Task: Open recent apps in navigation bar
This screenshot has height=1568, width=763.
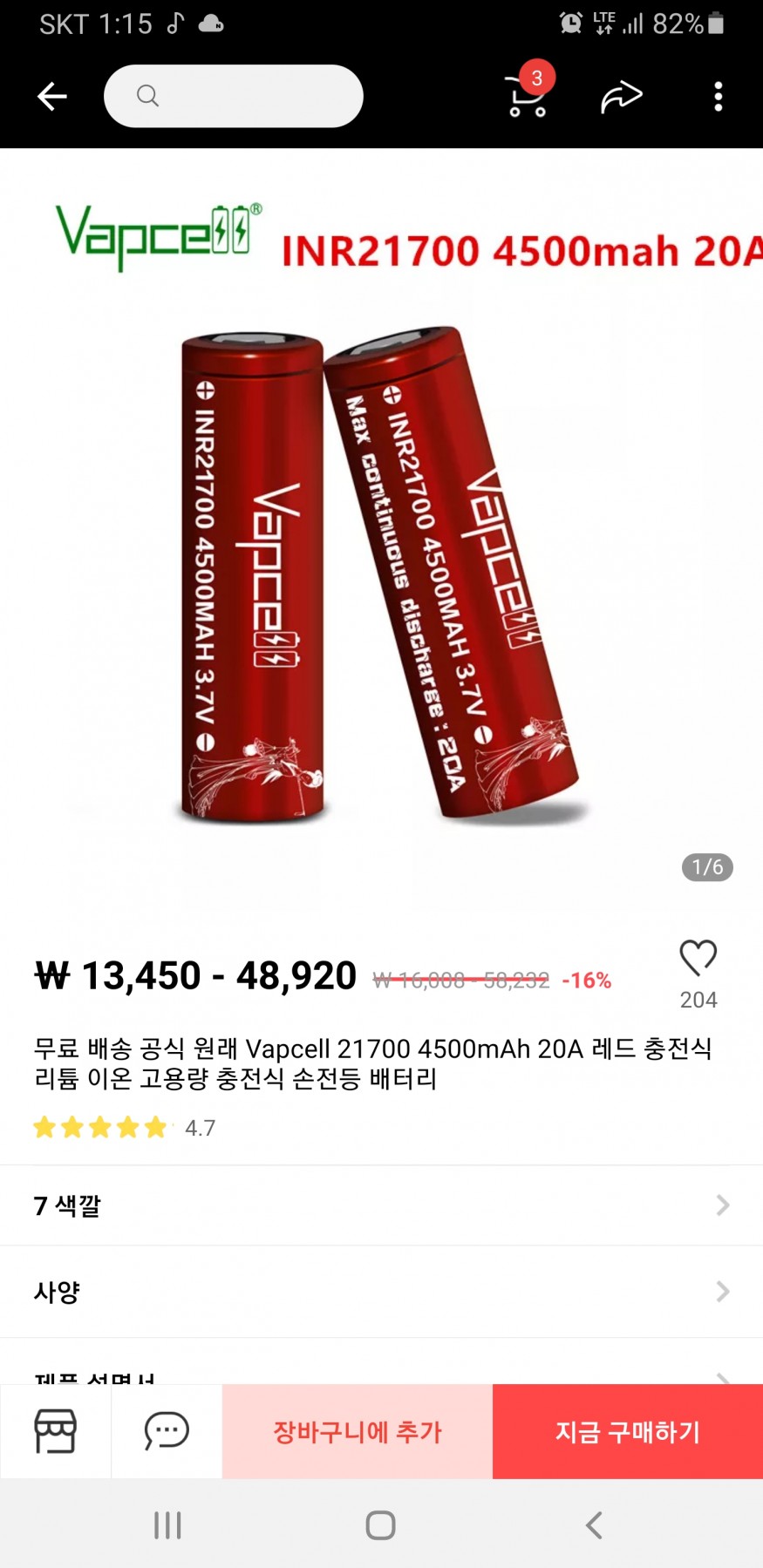Action: coord(167,1525)
